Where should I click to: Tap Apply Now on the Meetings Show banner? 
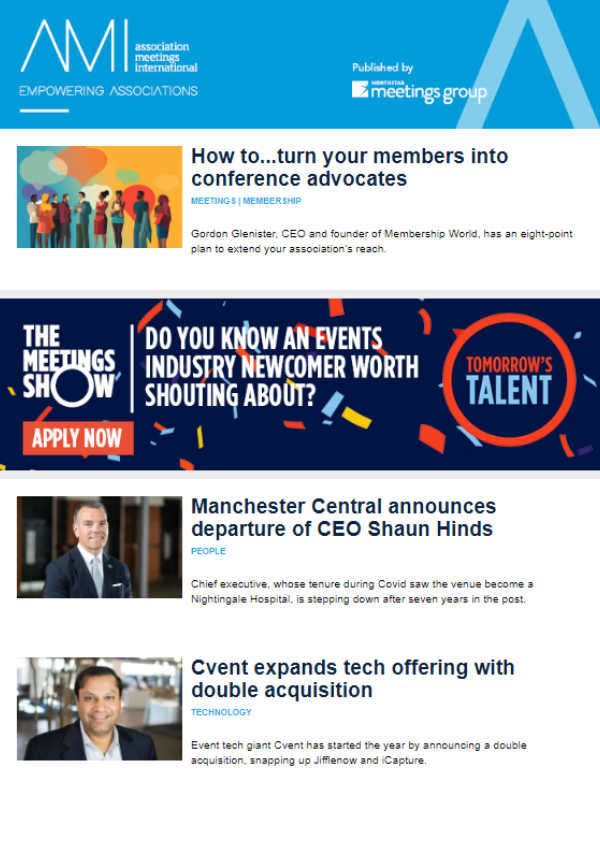click(x=77, y=437)
